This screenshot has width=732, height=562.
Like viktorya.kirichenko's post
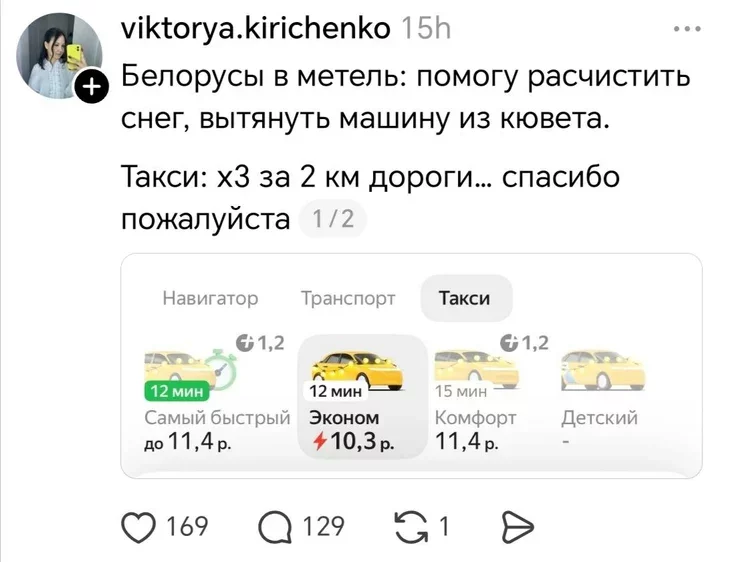click(139, 526)
